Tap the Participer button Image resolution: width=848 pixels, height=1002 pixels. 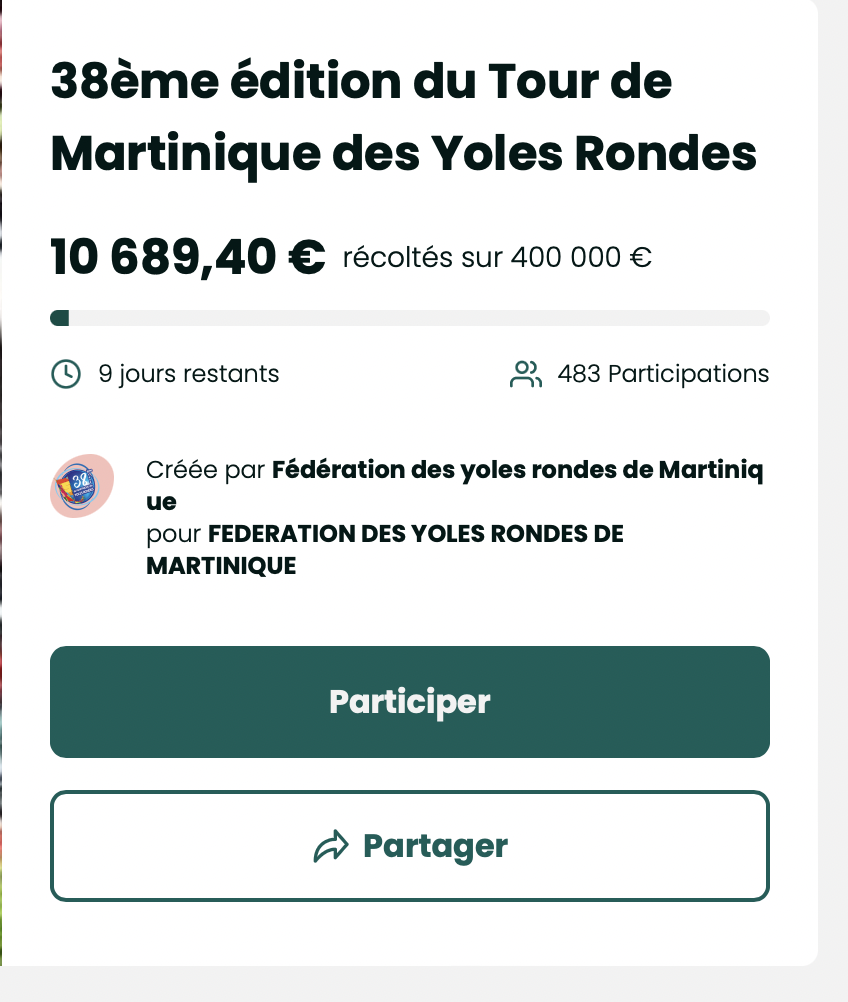(x=409, y=702)
